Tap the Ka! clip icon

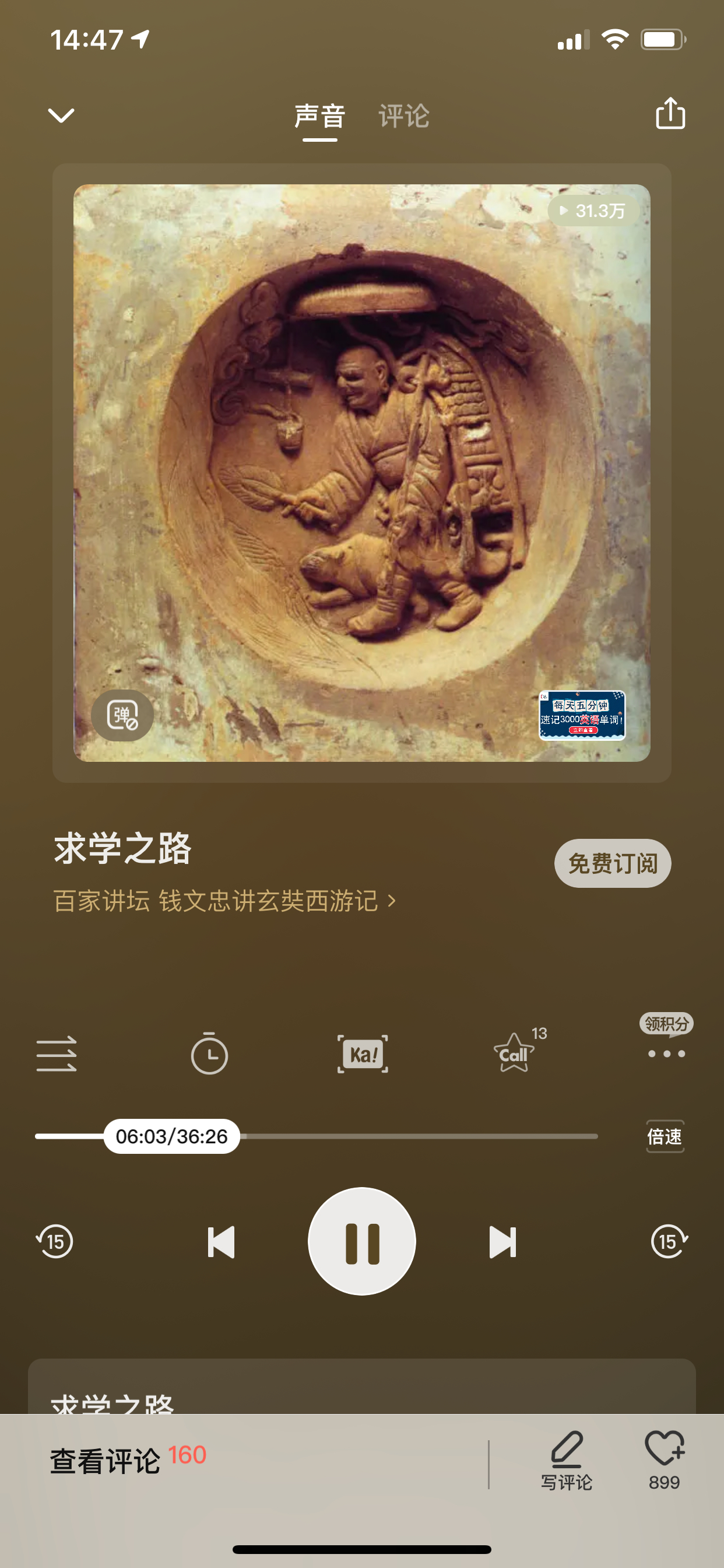pos(363,1053)
